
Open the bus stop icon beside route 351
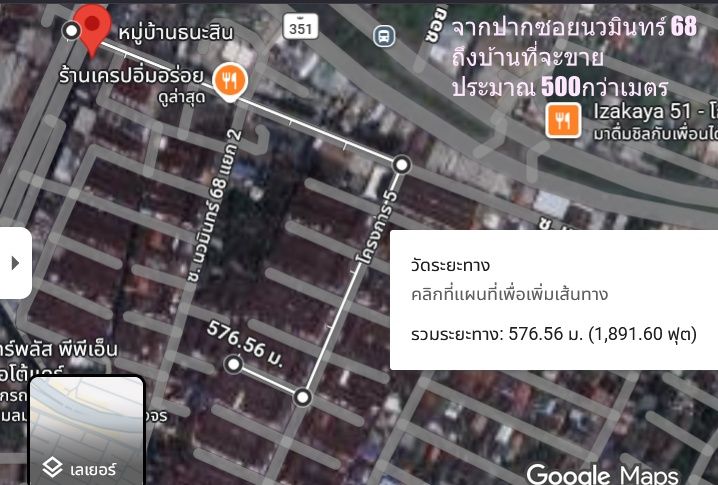[383, 36]
